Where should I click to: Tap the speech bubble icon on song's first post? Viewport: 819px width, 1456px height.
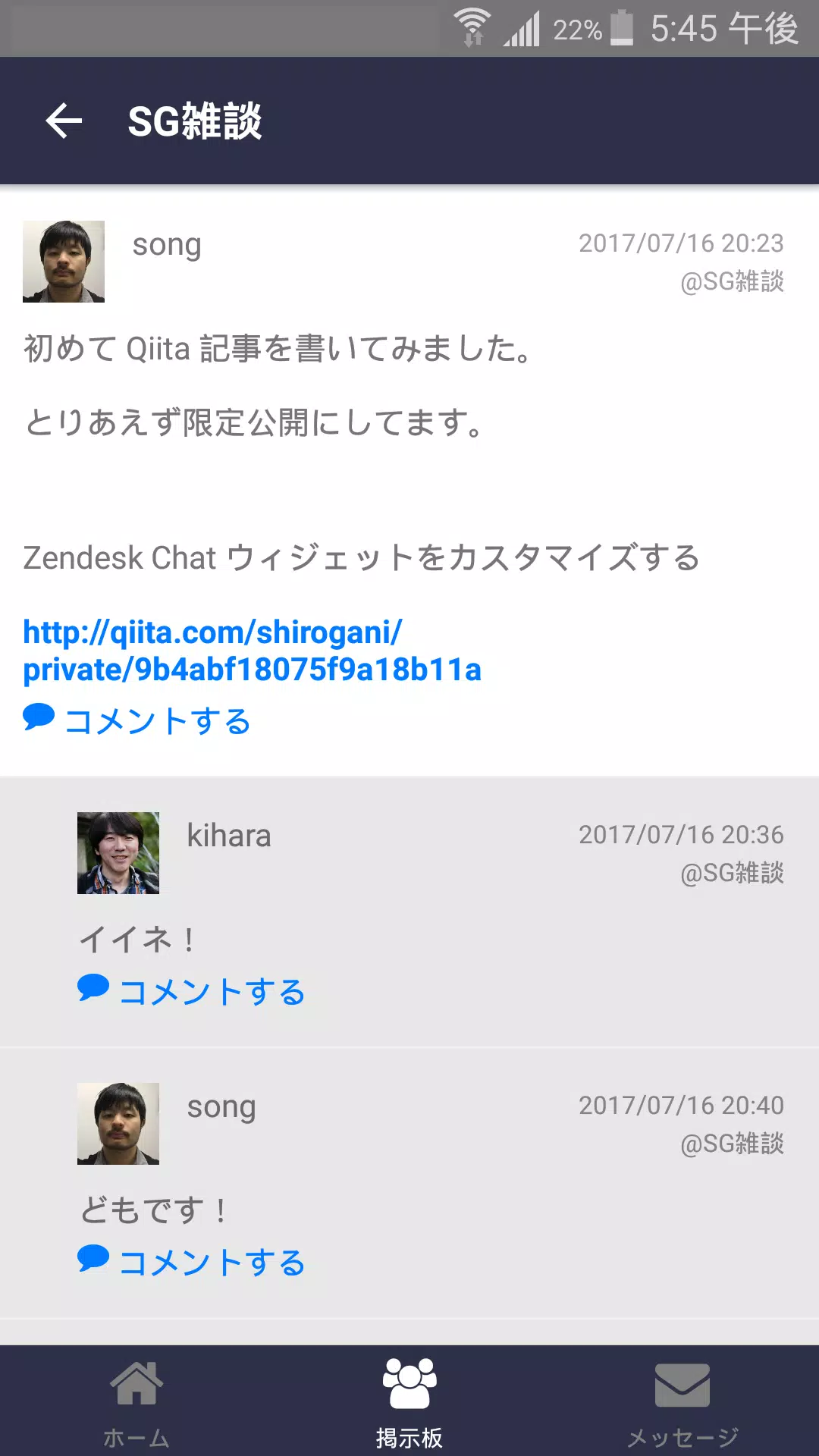[37, 720]
